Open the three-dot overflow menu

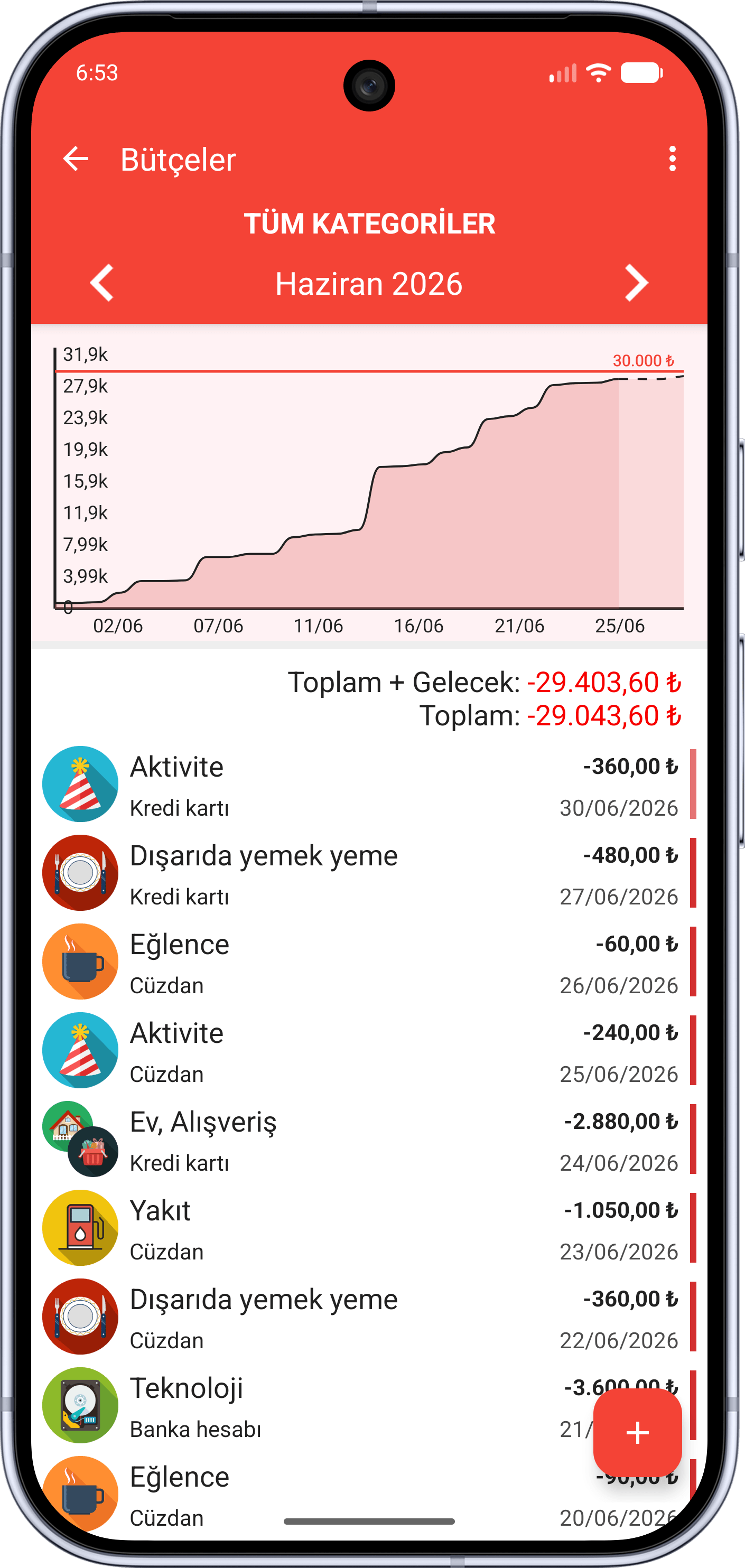coord(672,159)
